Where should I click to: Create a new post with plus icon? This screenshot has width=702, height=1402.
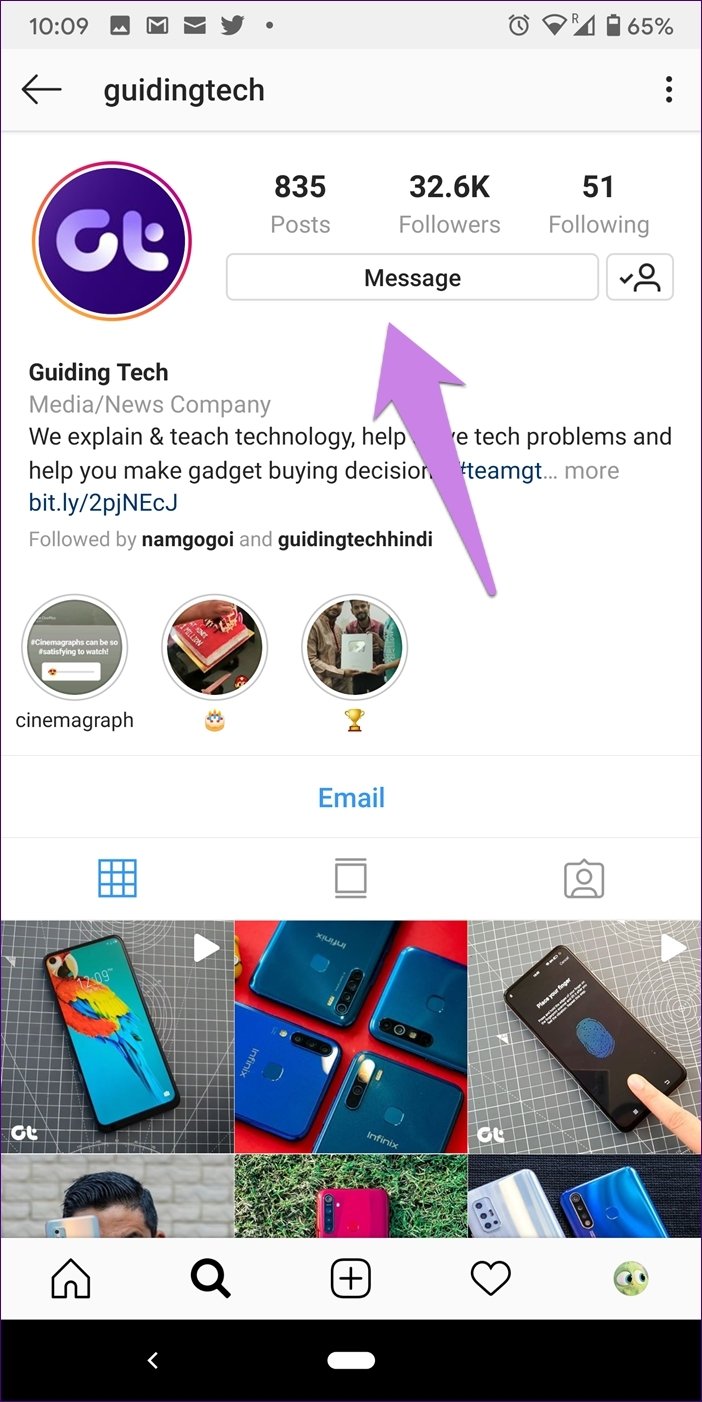[351, 1278]
